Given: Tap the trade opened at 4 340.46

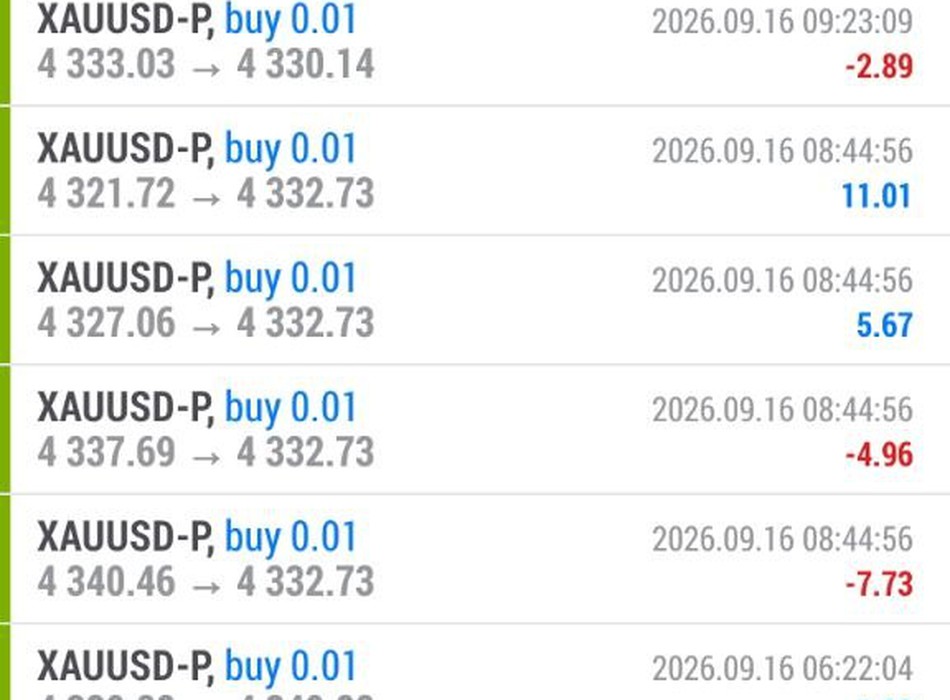Looking at the screenshot, I should pyautogui.click(x=480, y=559).
